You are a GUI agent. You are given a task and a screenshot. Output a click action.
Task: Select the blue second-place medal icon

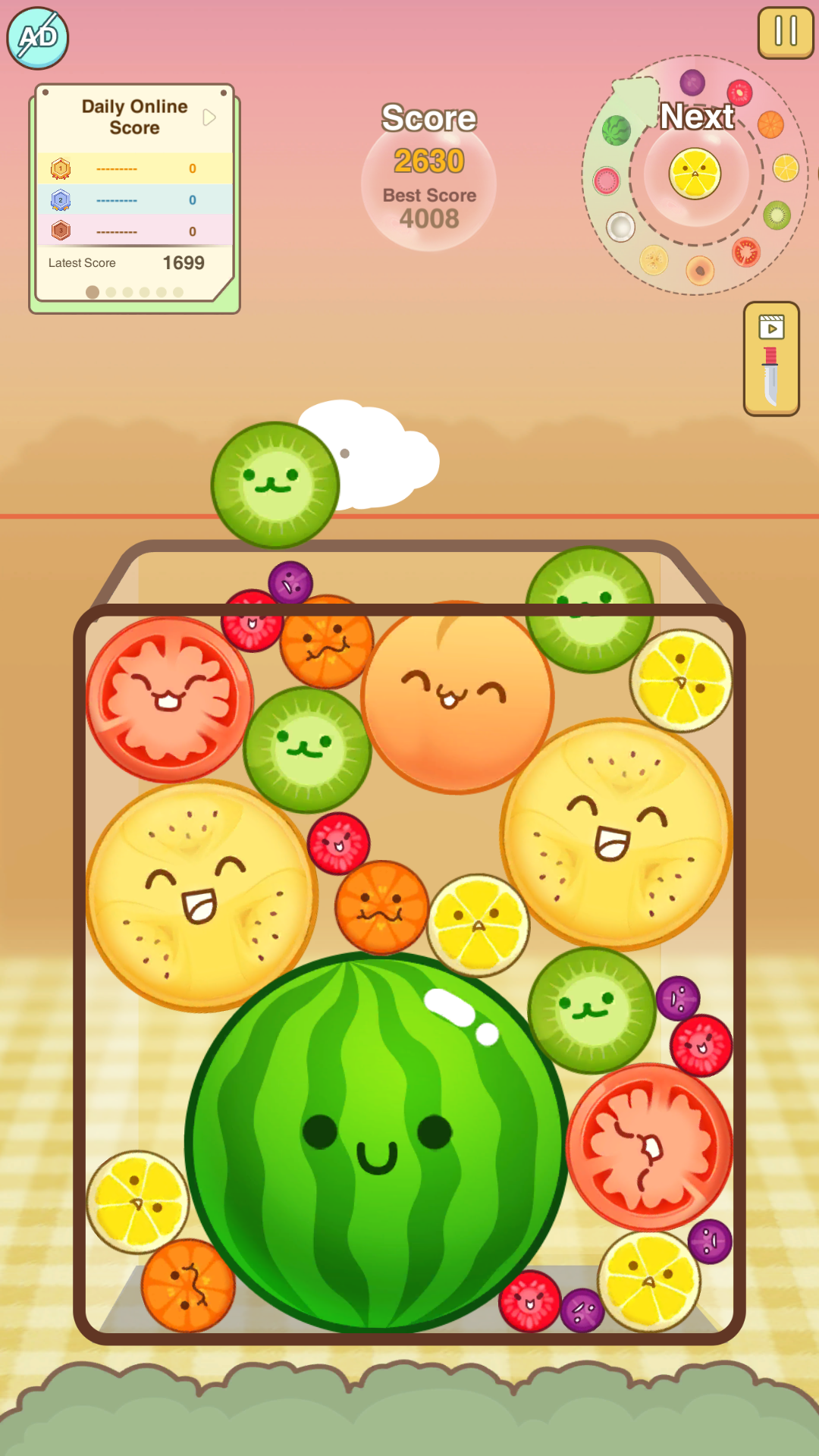tap(59, 199)
